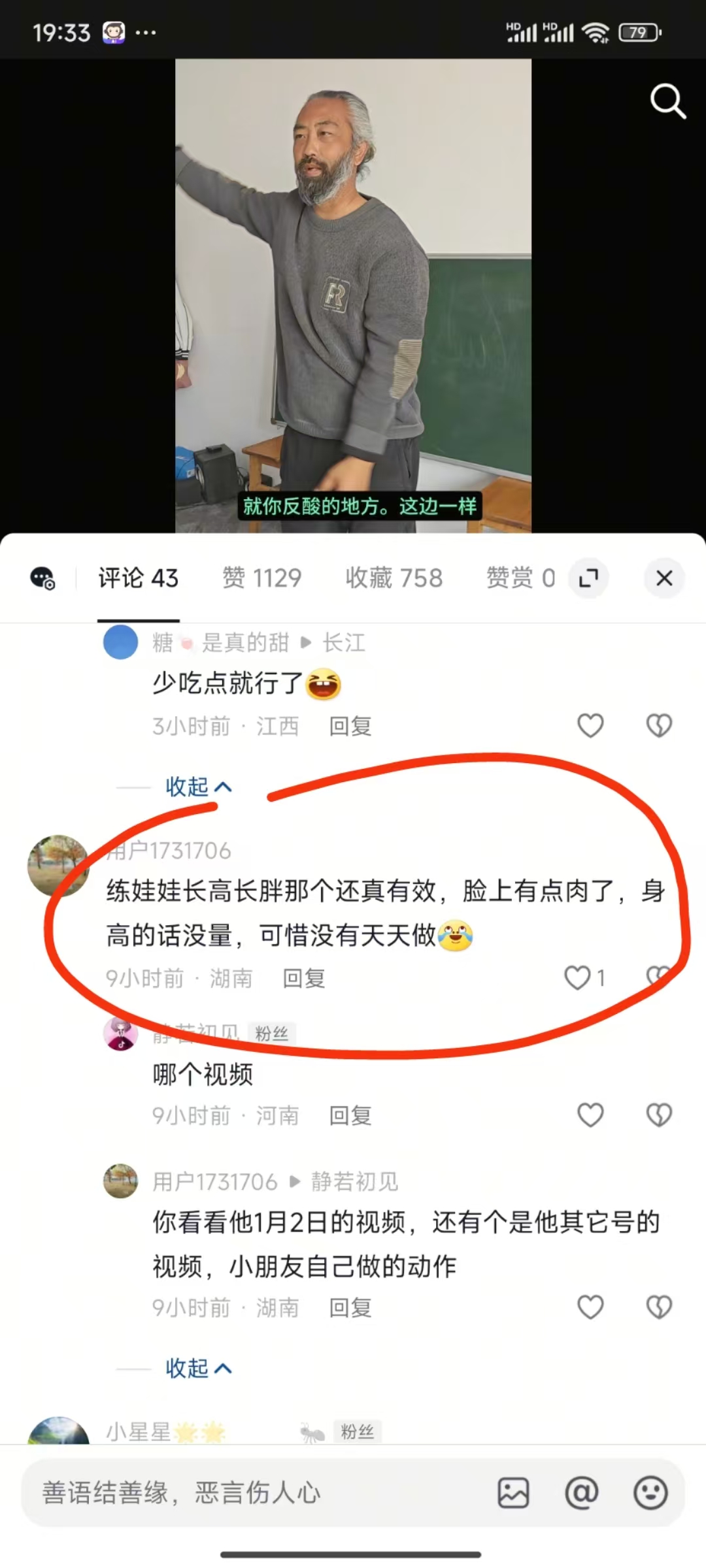The image size is (706, 1568).
Task: Collapse replies below the 1月2日 reply
Action: [198, 1368]
